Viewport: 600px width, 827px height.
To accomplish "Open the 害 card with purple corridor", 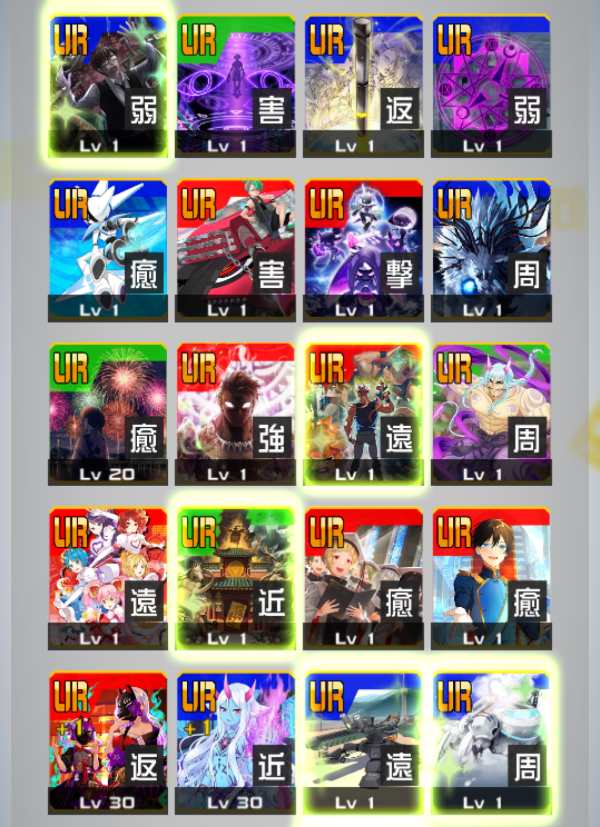I will click(236, 86).
